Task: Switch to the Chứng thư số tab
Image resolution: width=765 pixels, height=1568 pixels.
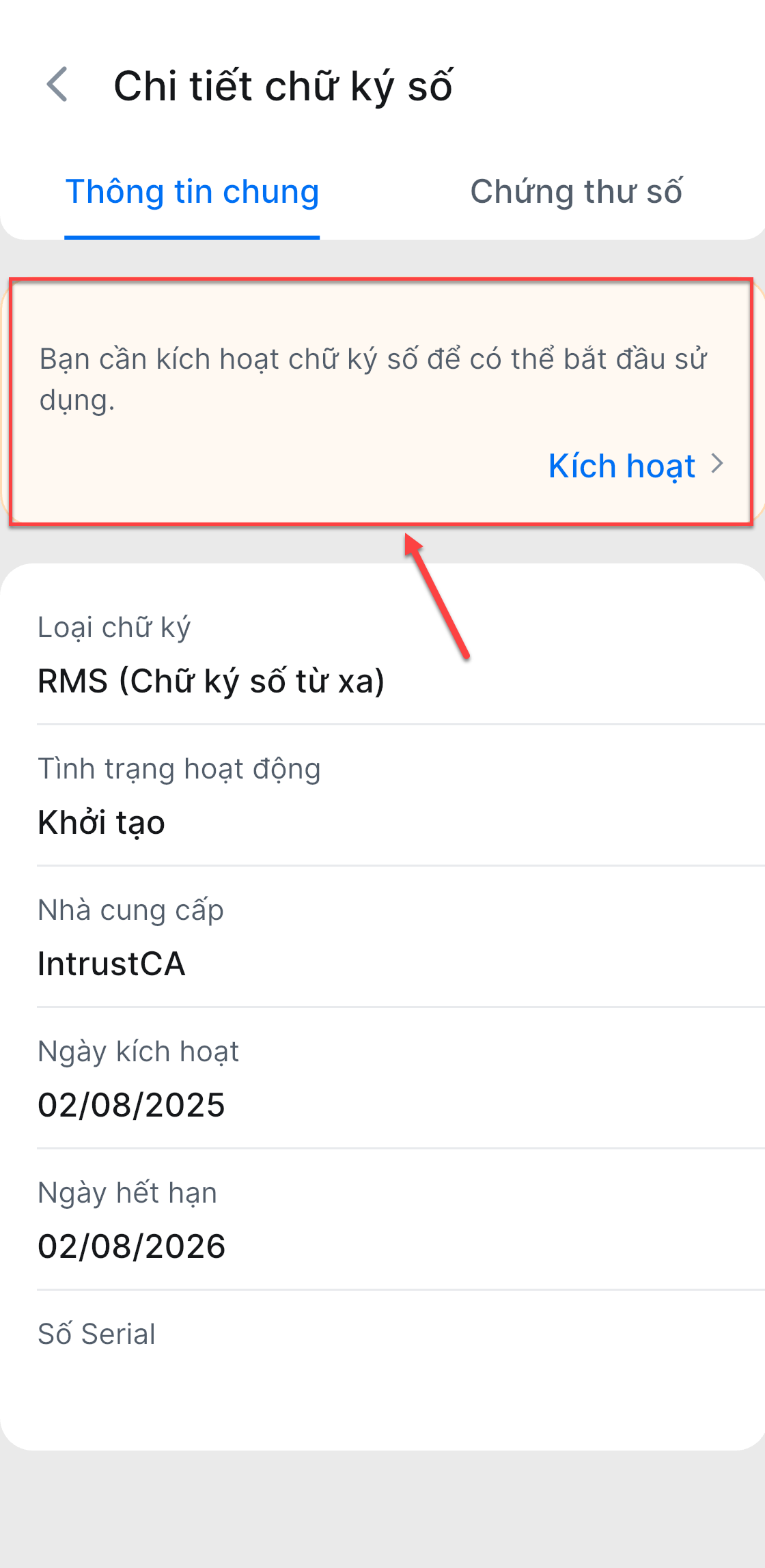Action: point(576,192)
